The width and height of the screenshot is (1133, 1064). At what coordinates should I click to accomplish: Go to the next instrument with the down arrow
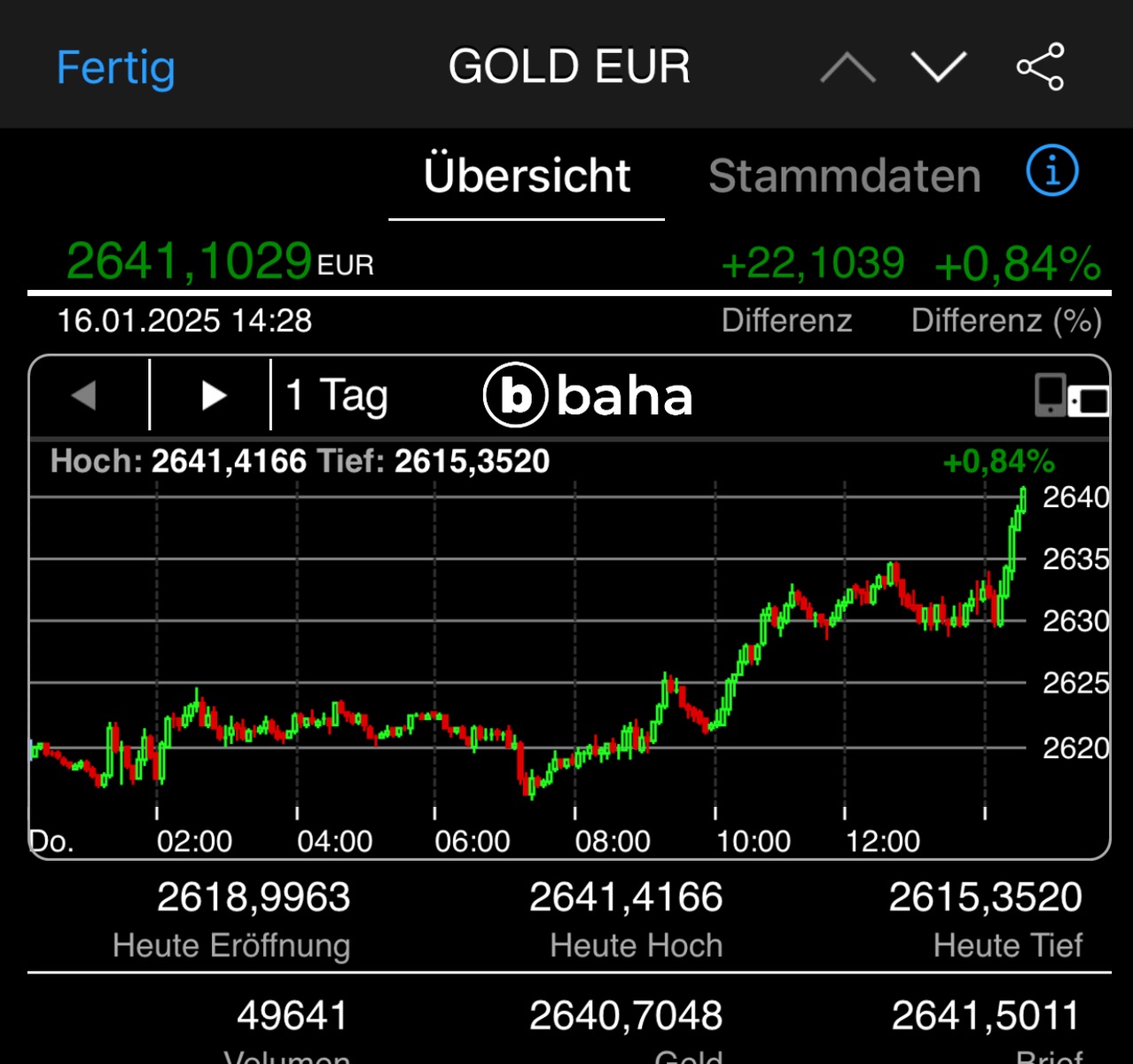938,67
